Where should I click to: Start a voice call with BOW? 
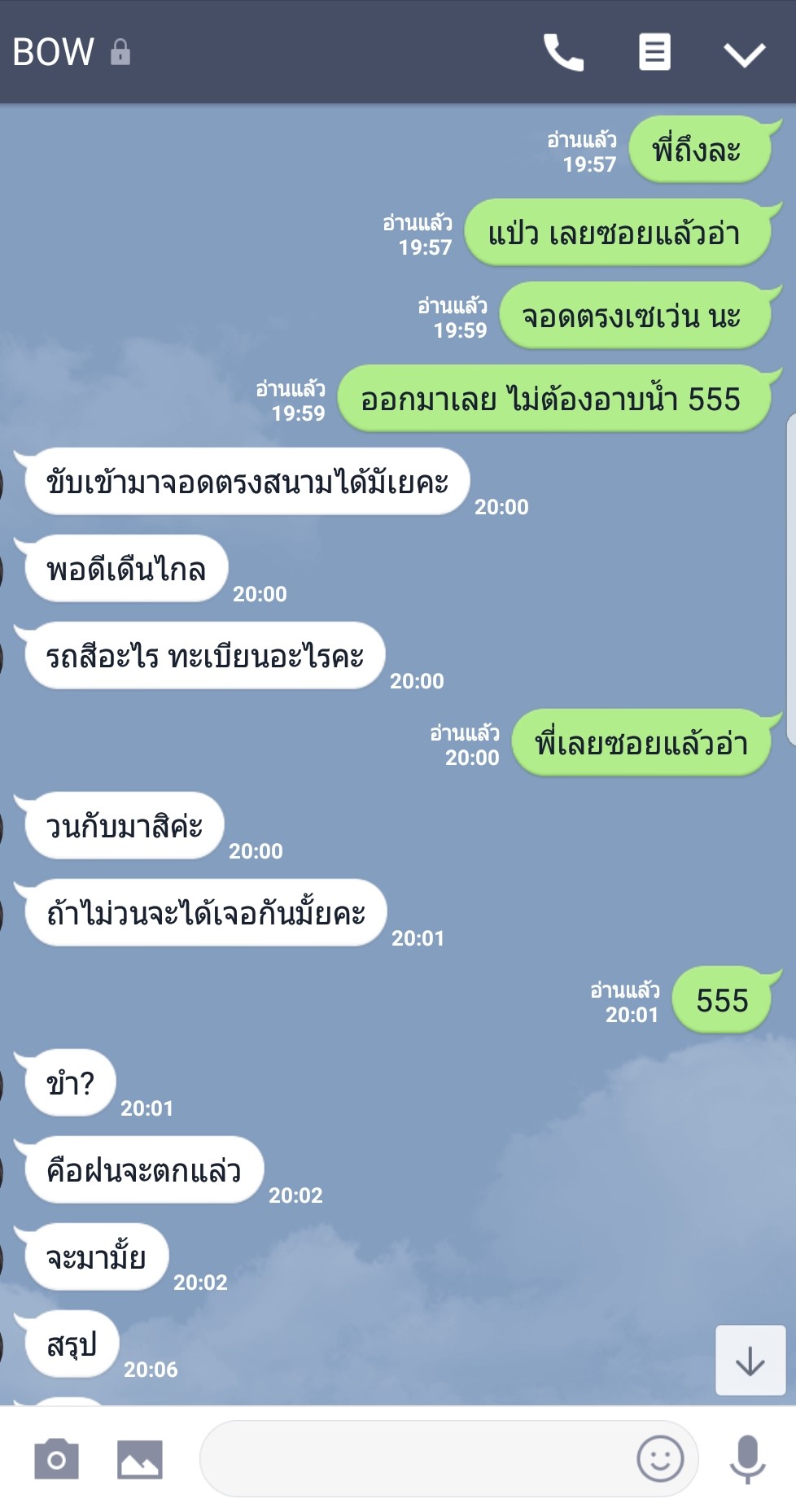click(563, 52)
